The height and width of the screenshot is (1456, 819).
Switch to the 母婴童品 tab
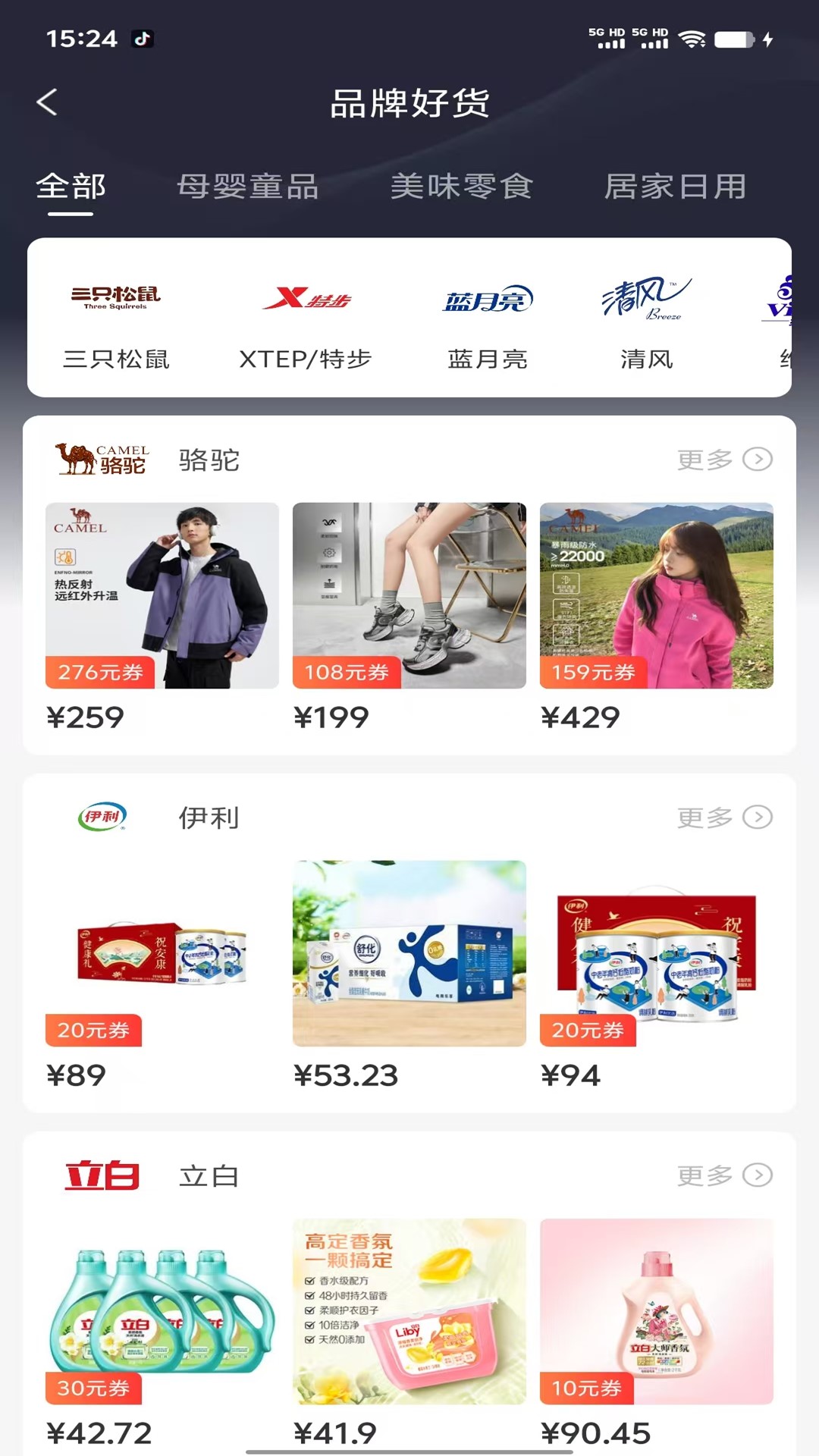coord(249,187)
